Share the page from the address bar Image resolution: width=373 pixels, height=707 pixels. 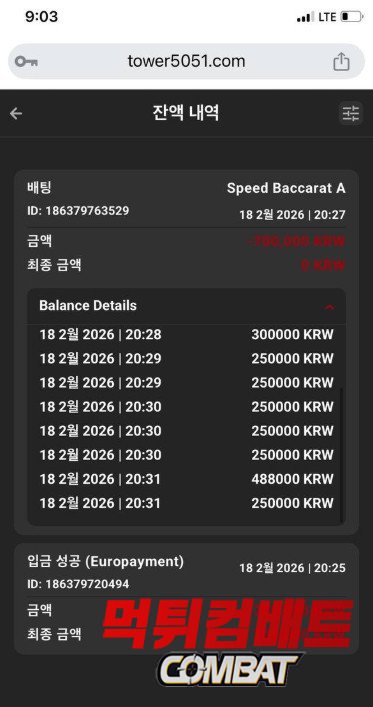coord(341,61)
